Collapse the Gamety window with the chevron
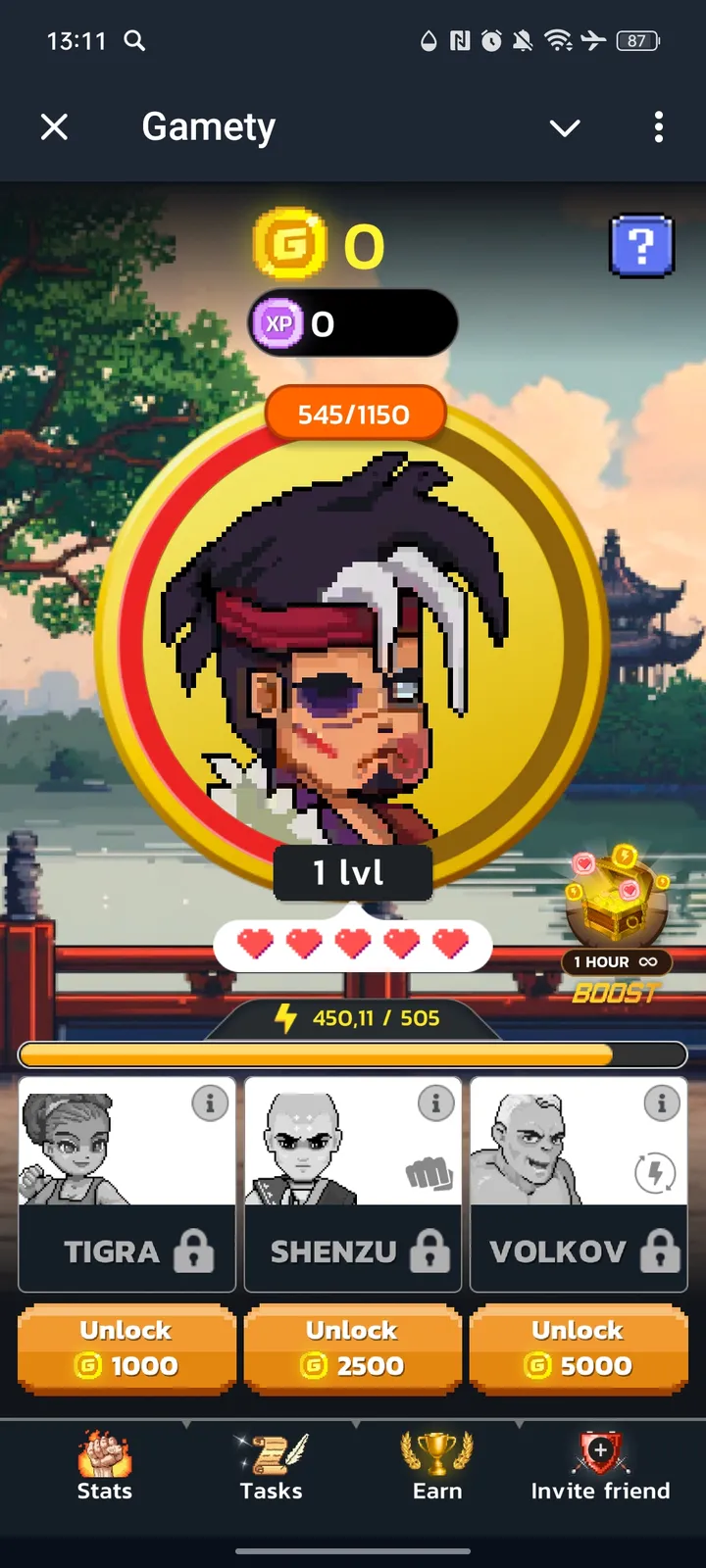This screenshot has width=706, height=1568. click(x=565, y=127)
